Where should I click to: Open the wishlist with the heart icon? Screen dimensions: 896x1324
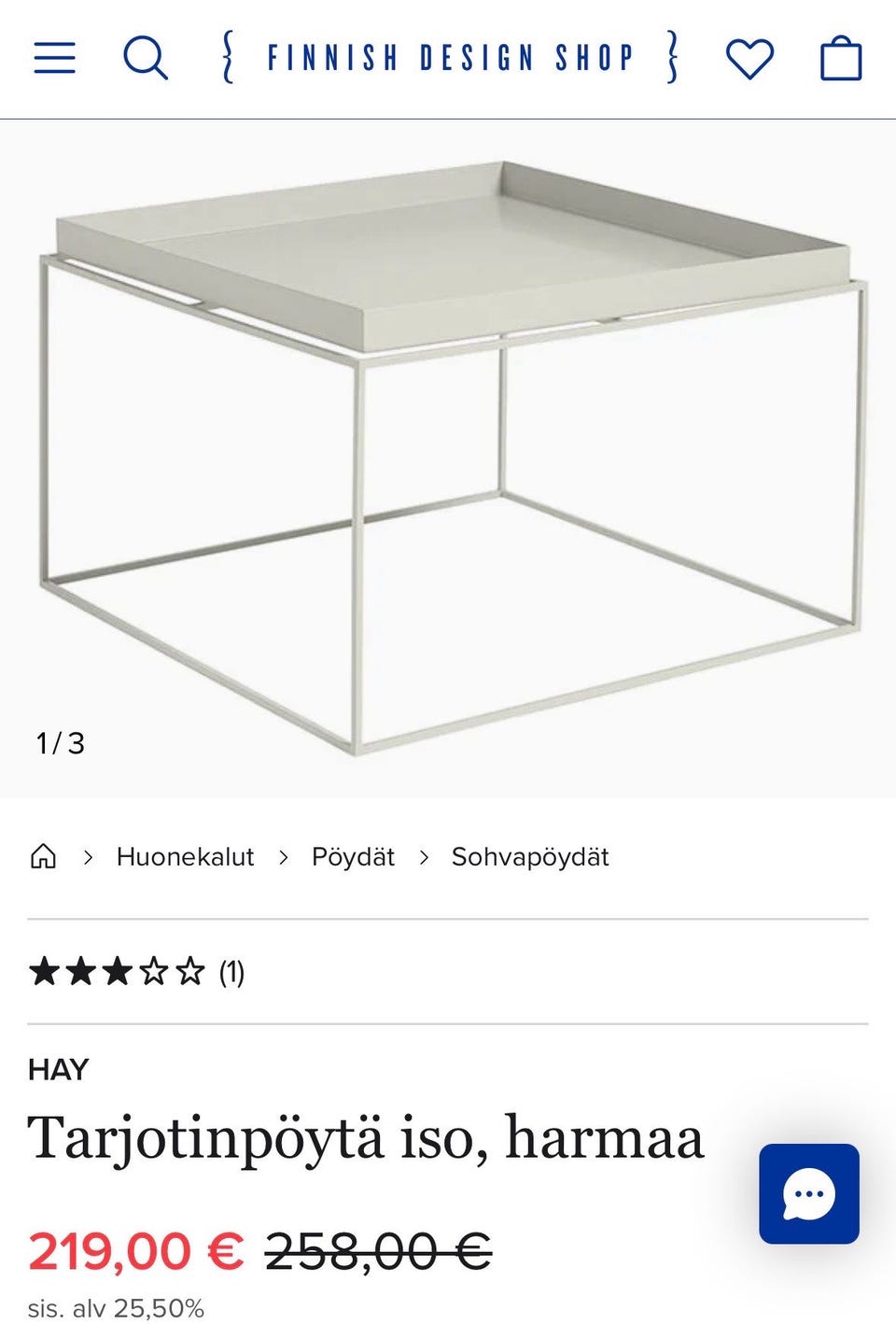click(749, 58)
